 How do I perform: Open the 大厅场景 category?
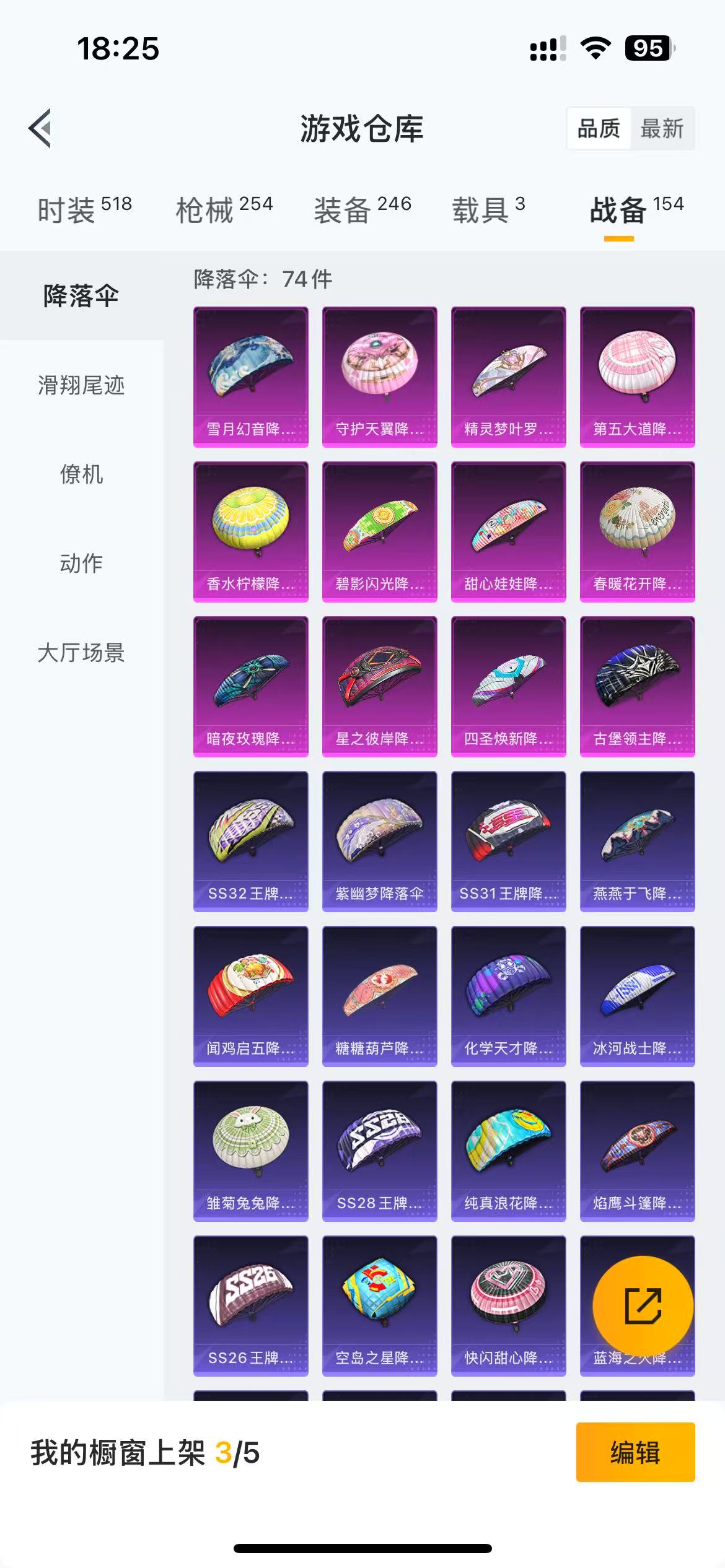tap(81, 653)
